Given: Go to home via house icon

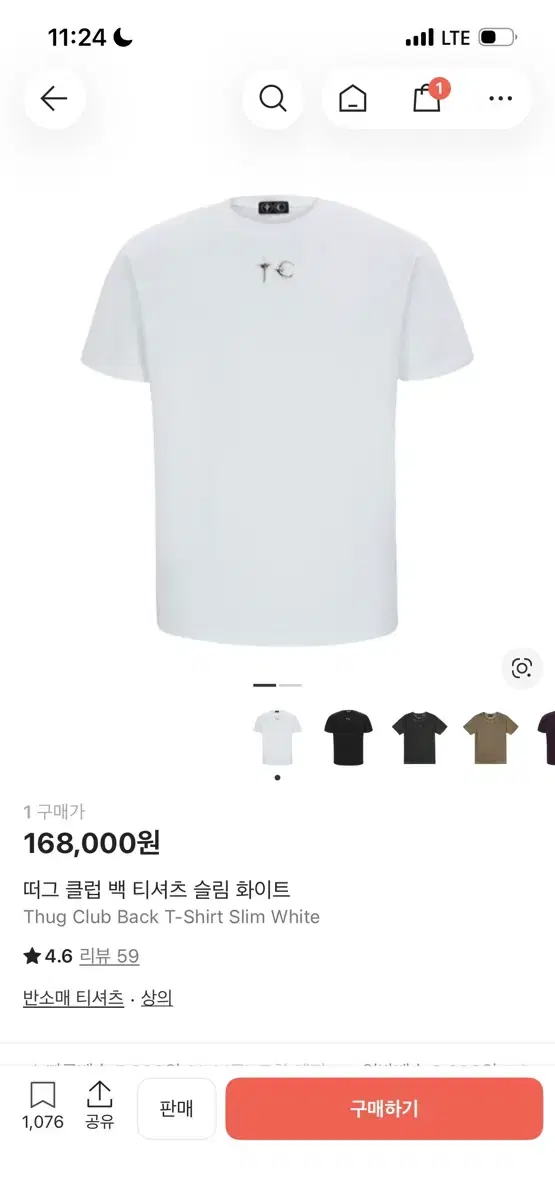Looking at the screenshot, I should 352,98.
